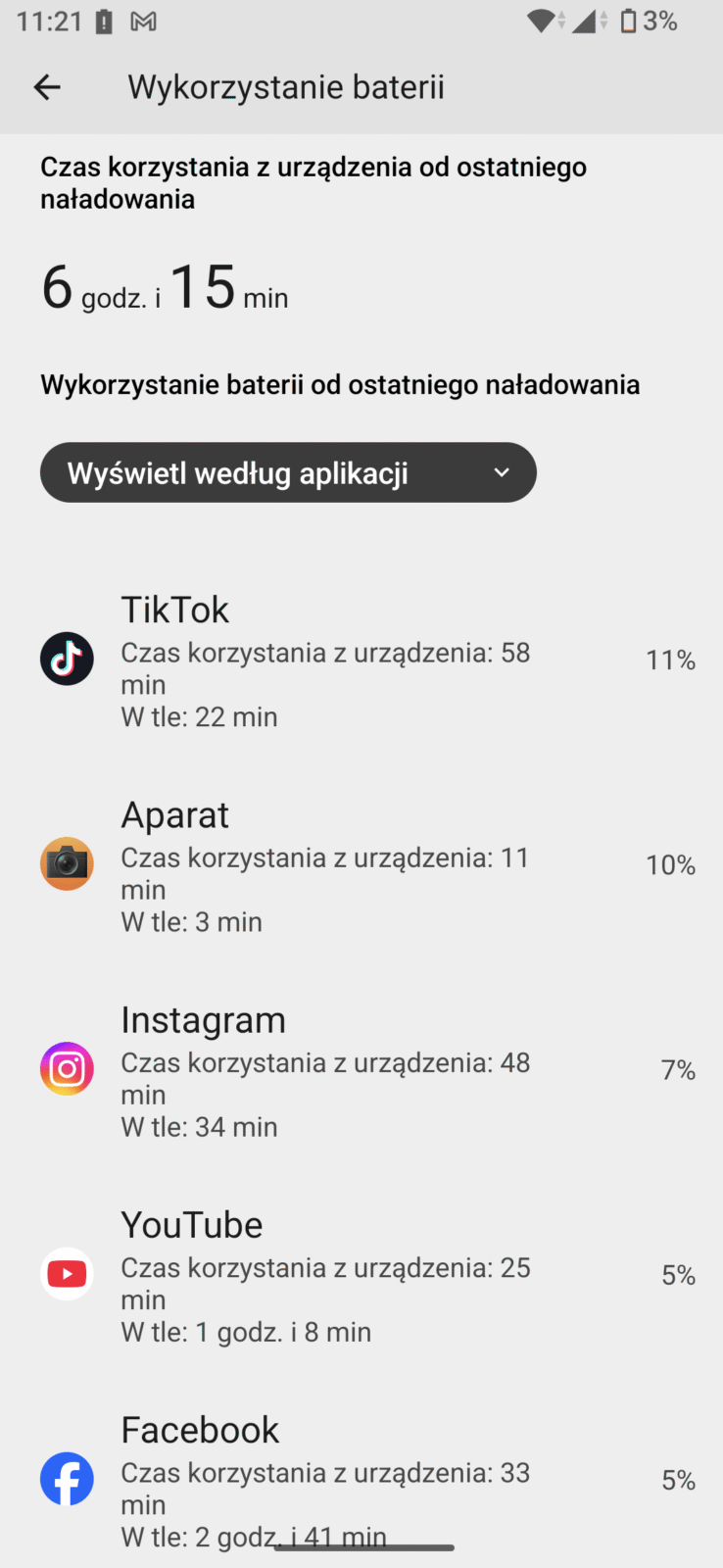The image size is (723, 1568).
Task: Go back from battery usage screen
Action: pyautogui.click(x=47, y=87)
